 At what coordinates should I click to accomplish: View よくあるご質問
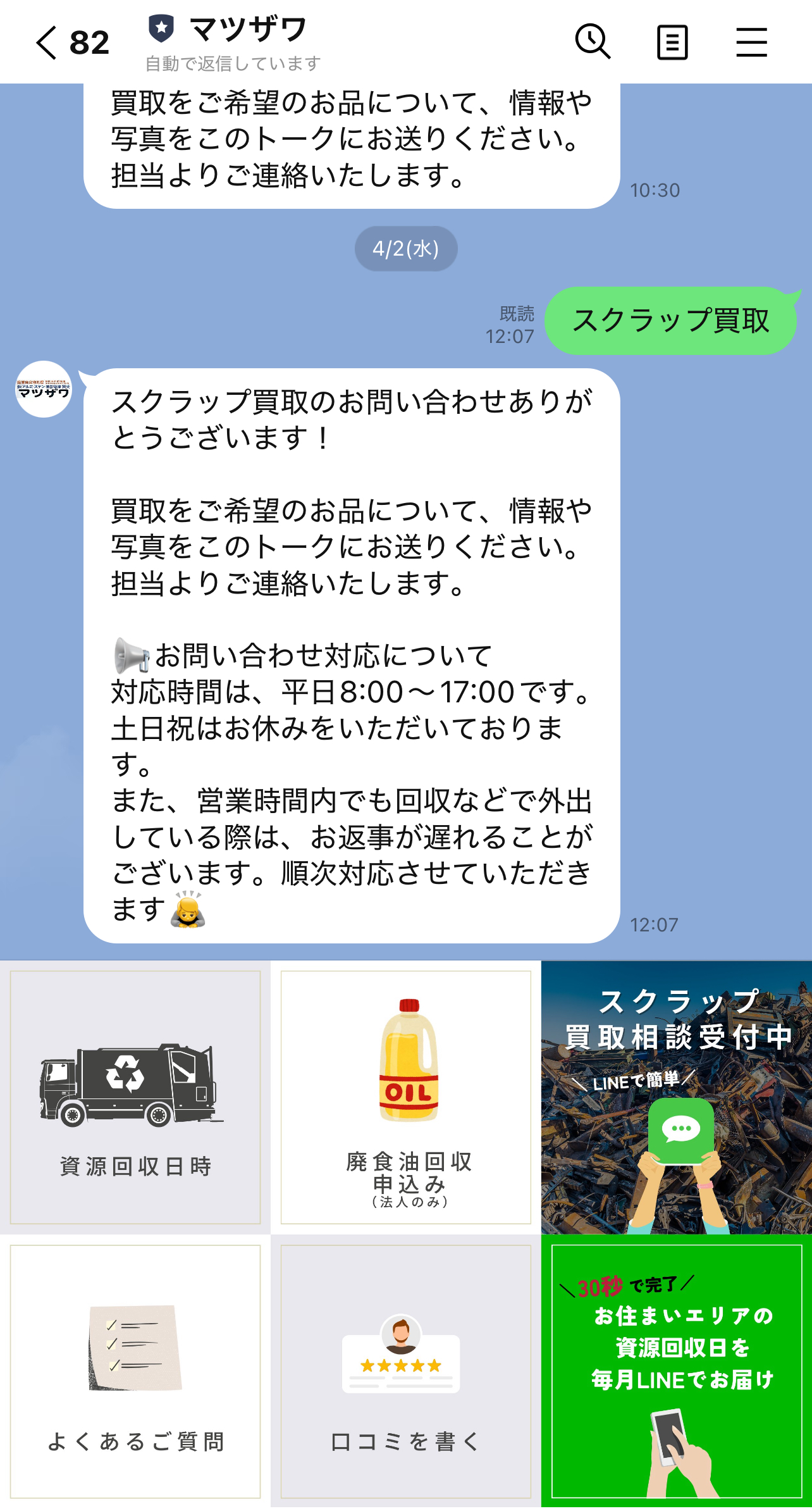point(135,1371)
